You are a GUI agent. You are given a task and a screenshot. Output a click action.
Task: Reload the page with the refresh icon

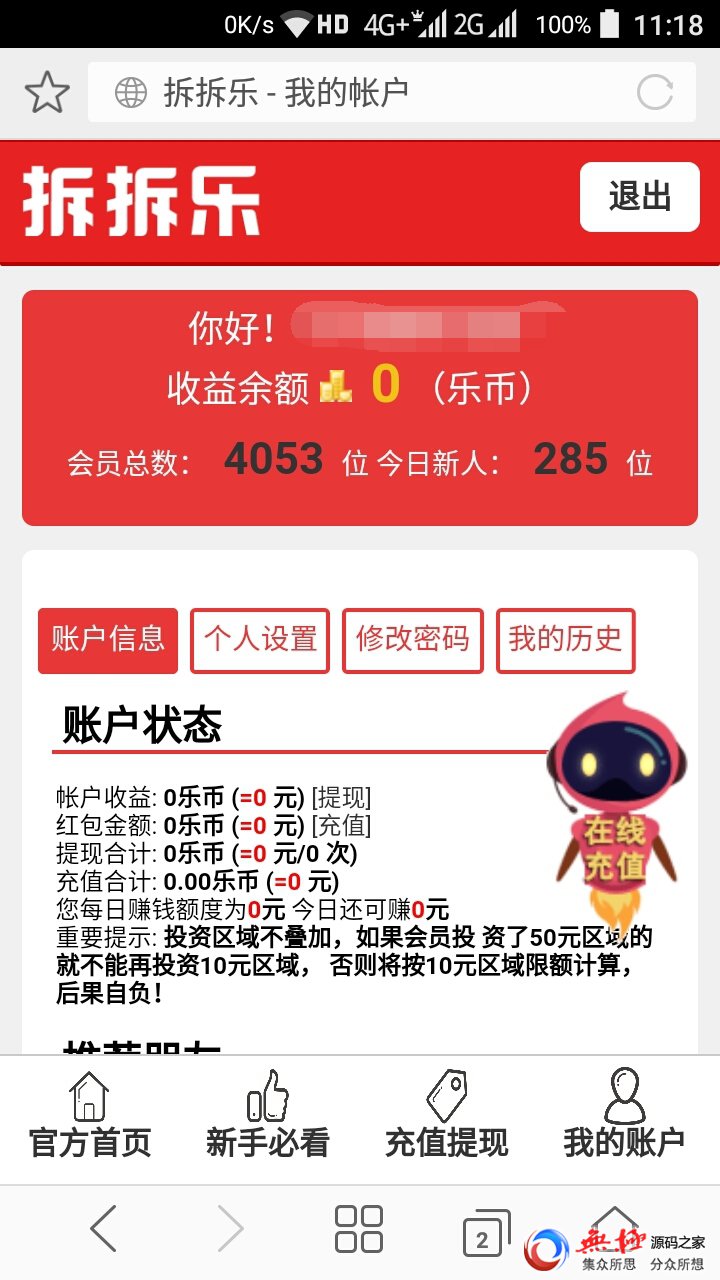point(655,93)
